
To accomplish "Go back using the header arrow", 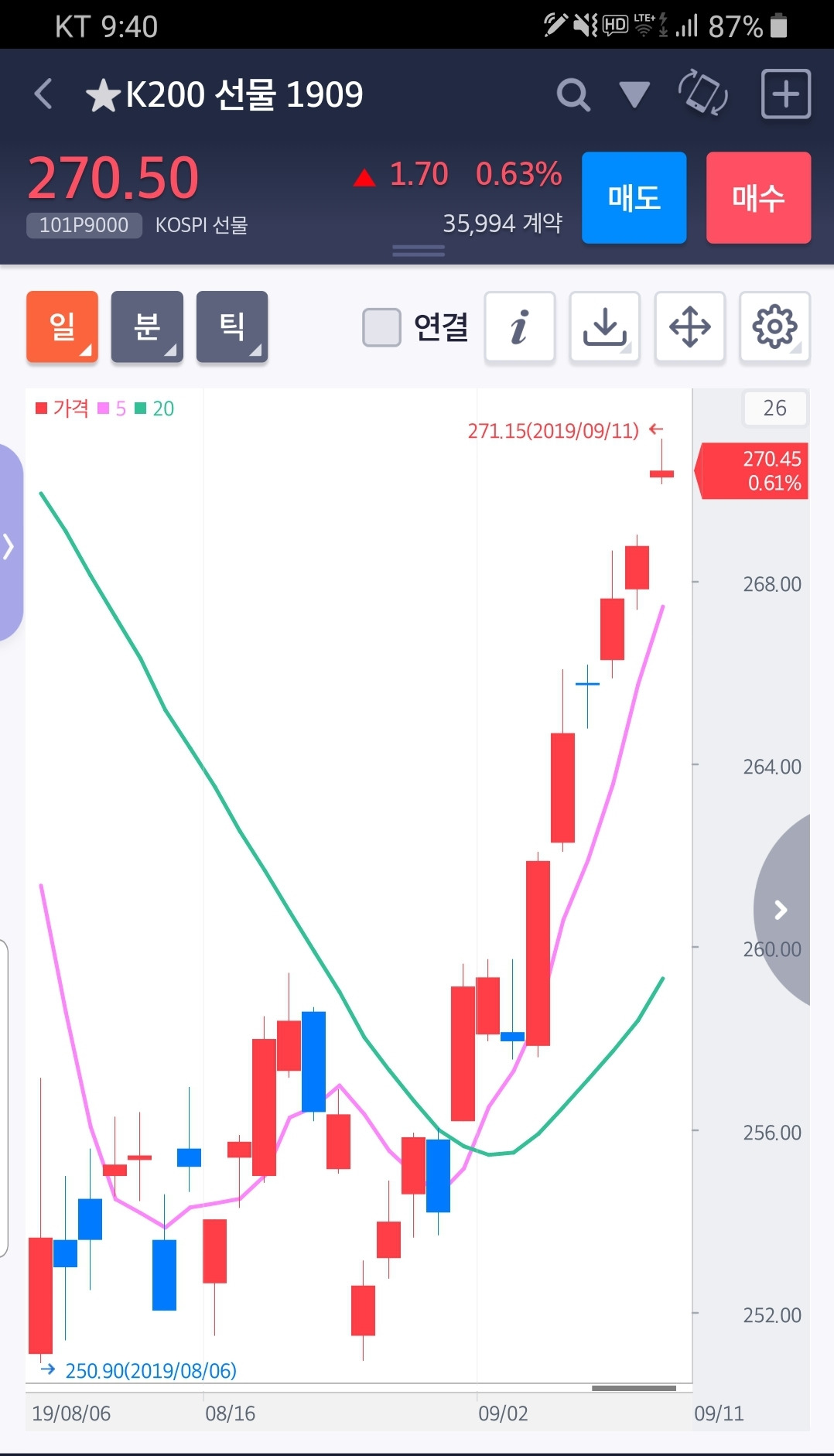I will [44, 94].
